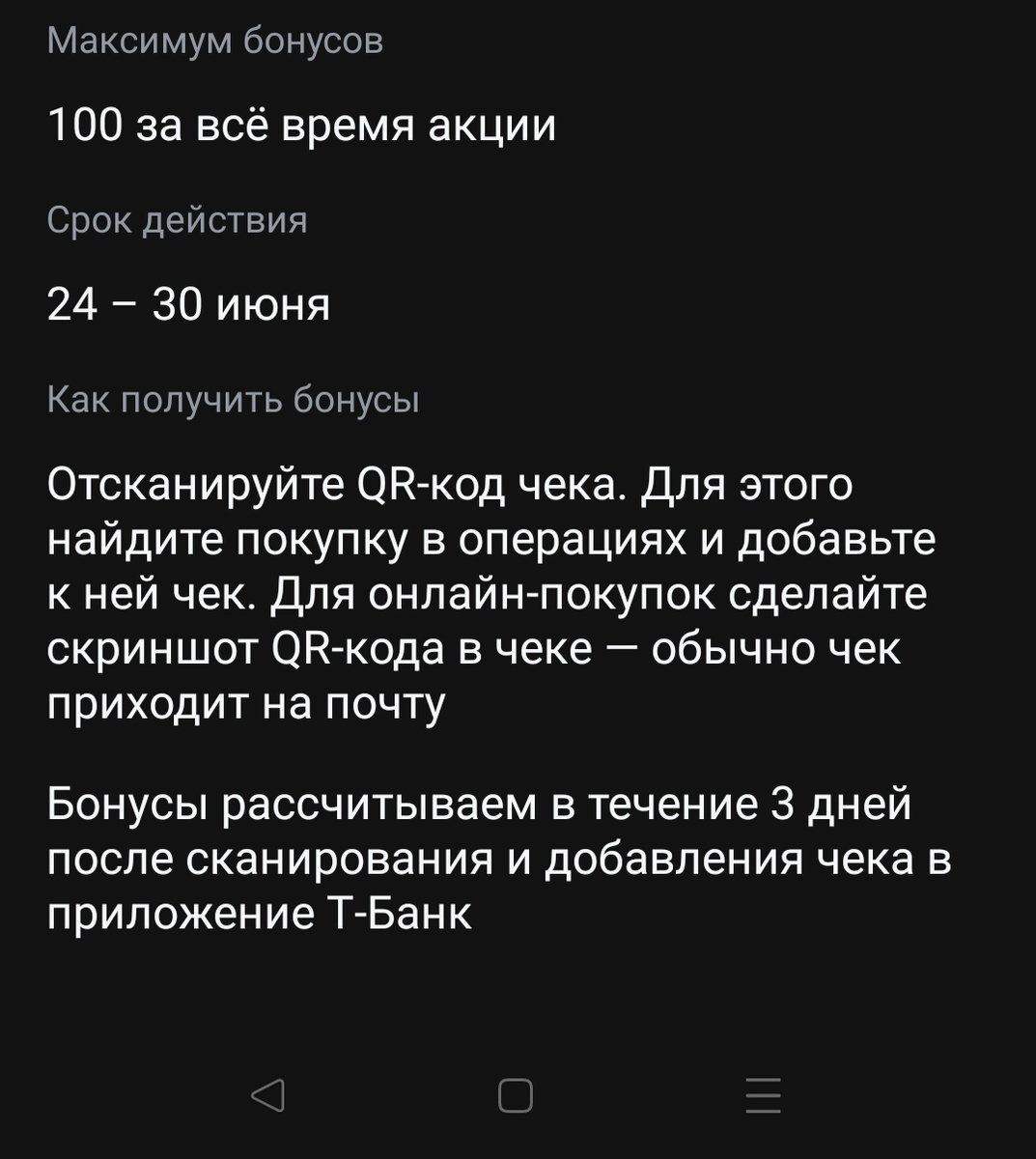This screenshot has height=1159, width=1036.
Task: Tap the Android back navigation arrow
Action: [x=267, y=1096]
